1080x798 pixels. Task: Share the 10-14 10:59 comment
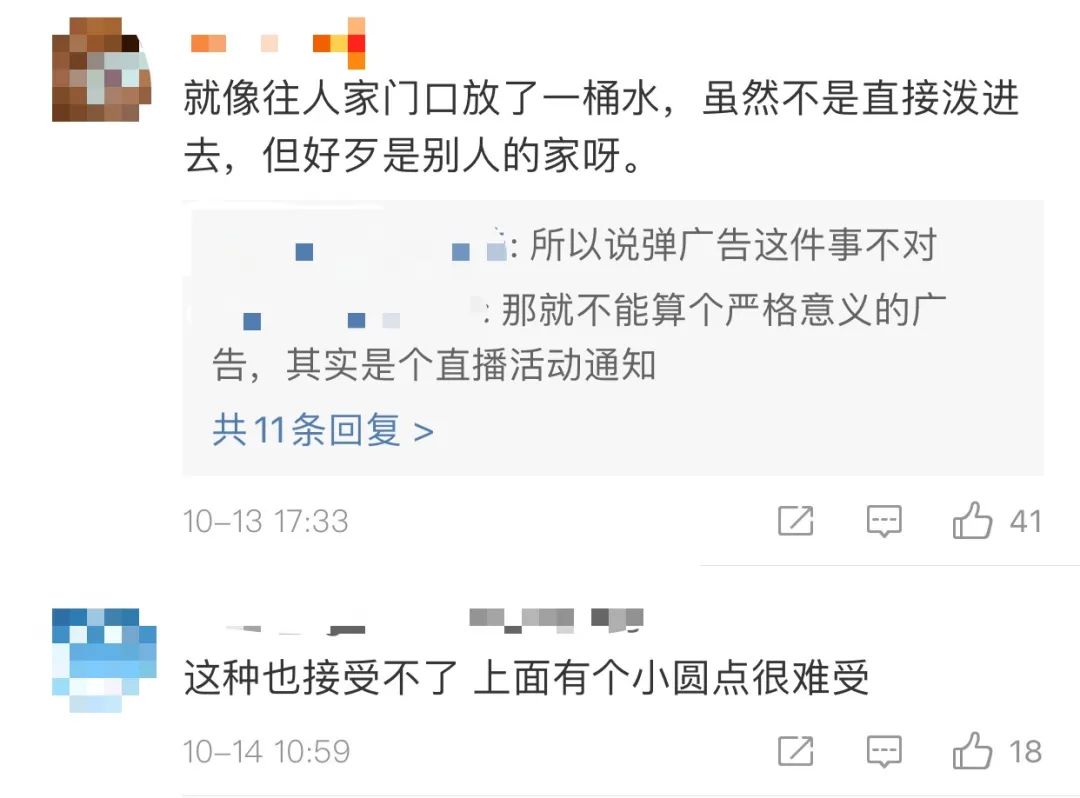pos(796,751)
